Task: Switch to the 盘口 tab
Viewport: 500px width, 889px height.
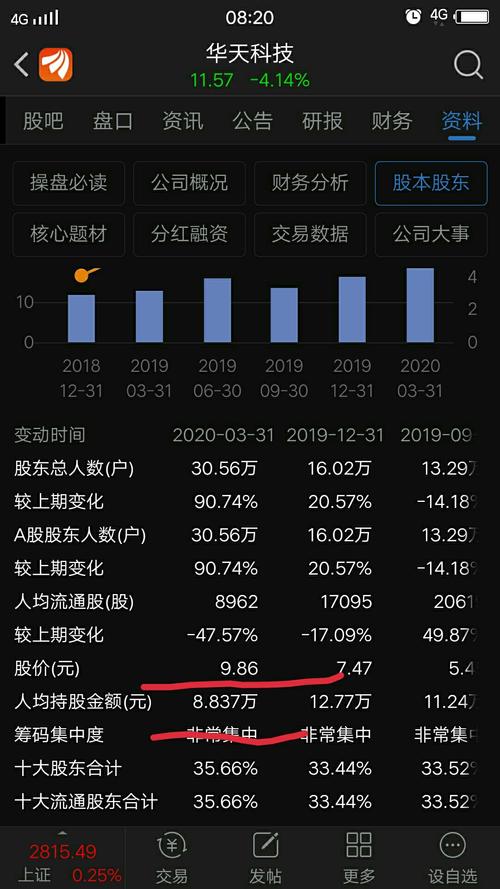Action: click(113, 121)
